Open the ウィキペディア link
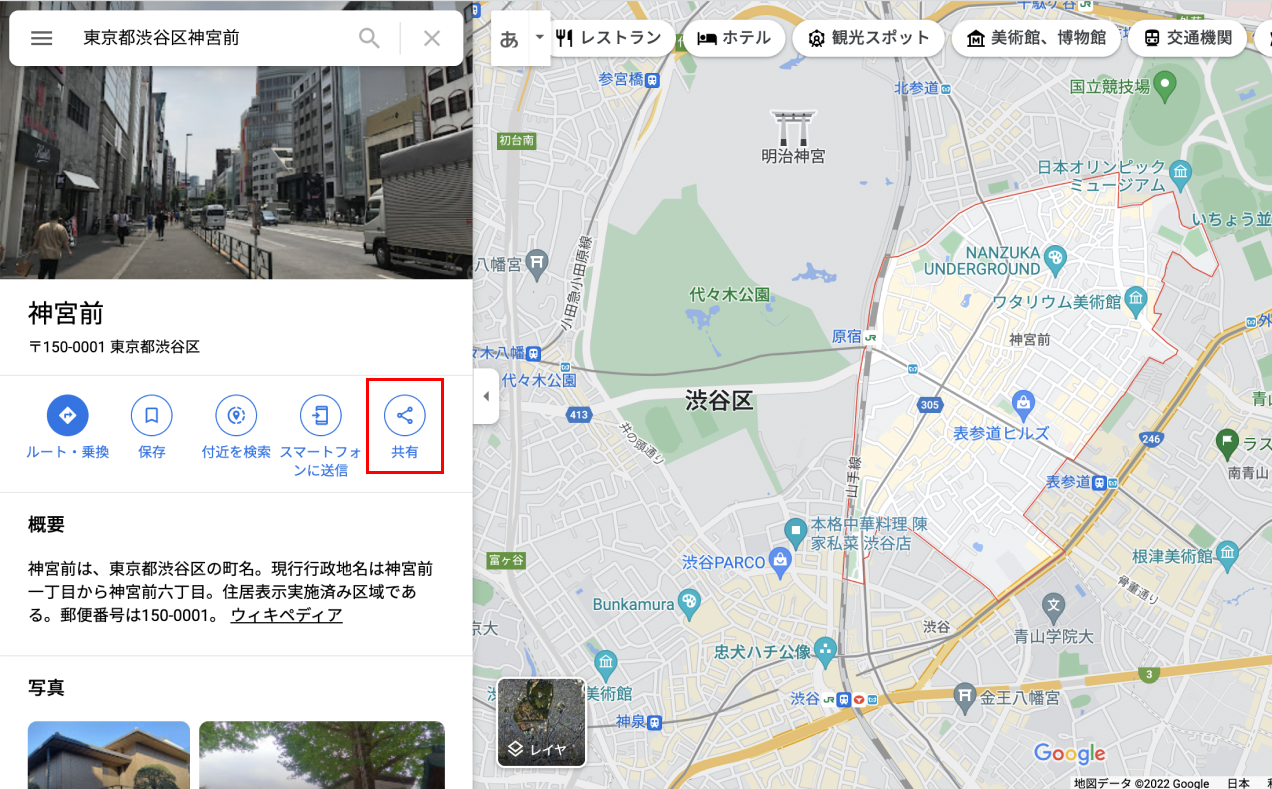Screen dimensions: 1272x789 coord(286,615)
